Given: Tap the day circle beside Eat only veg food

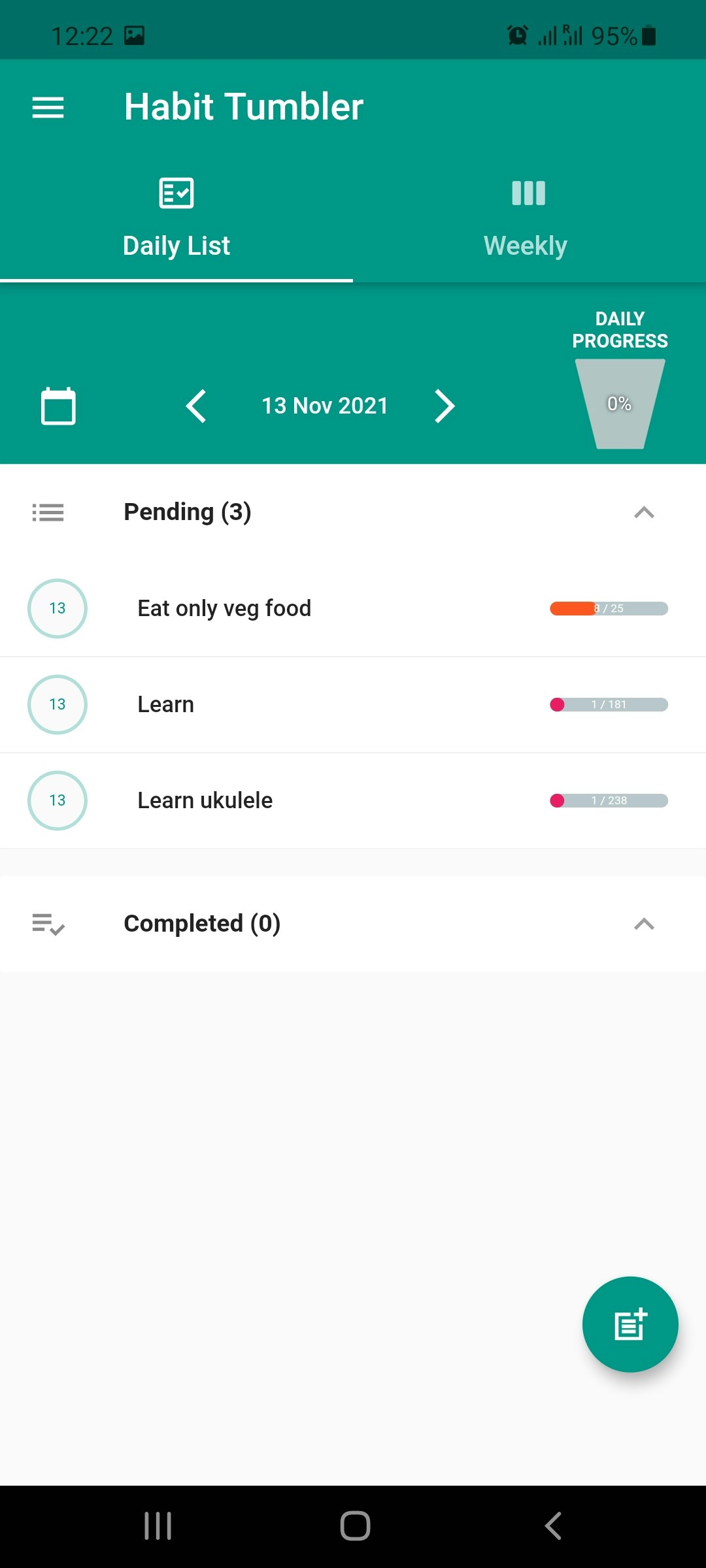Looking at the screenshot, I should (57, 608).
